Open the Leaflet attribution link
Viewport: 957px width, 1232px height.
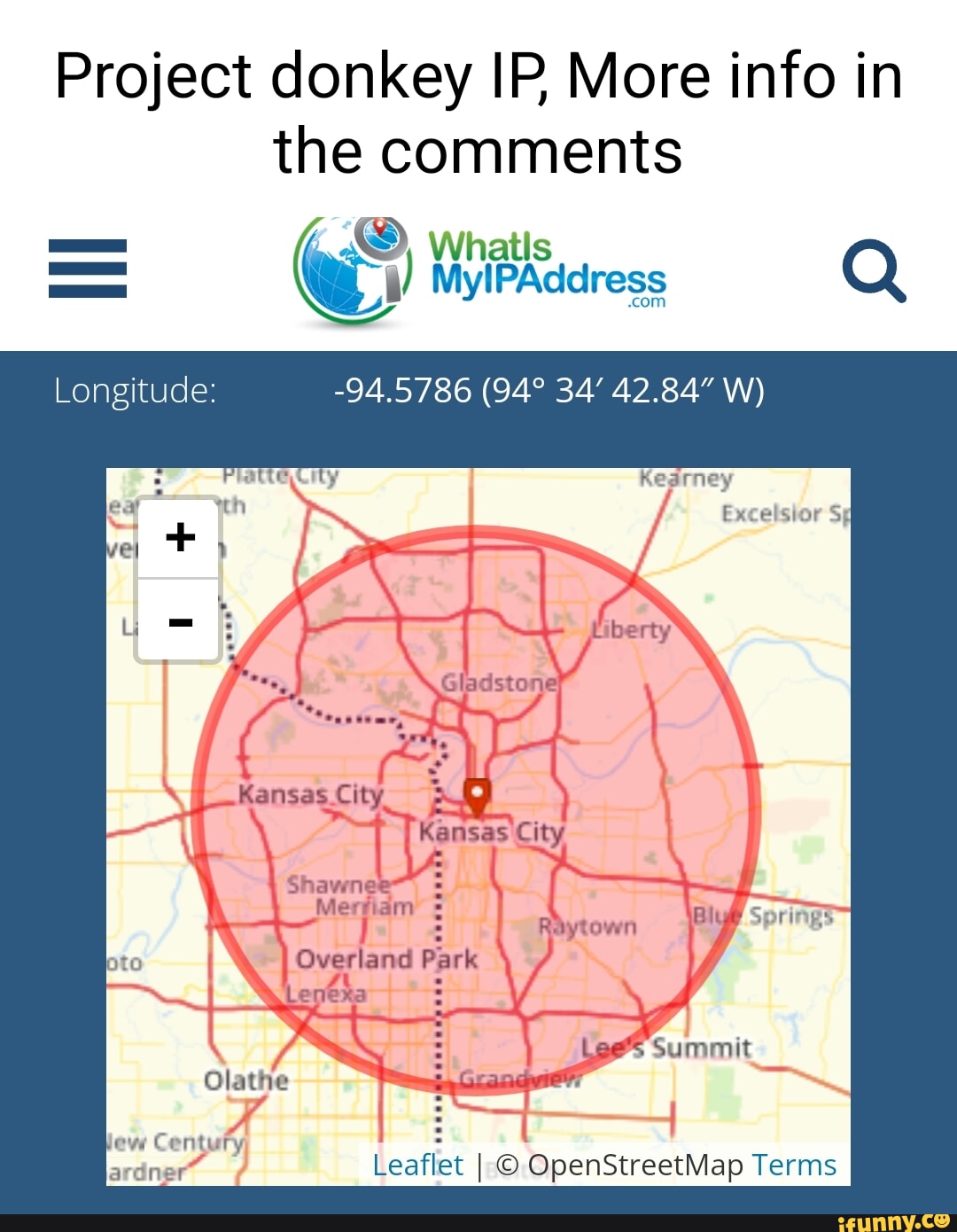417,1165
